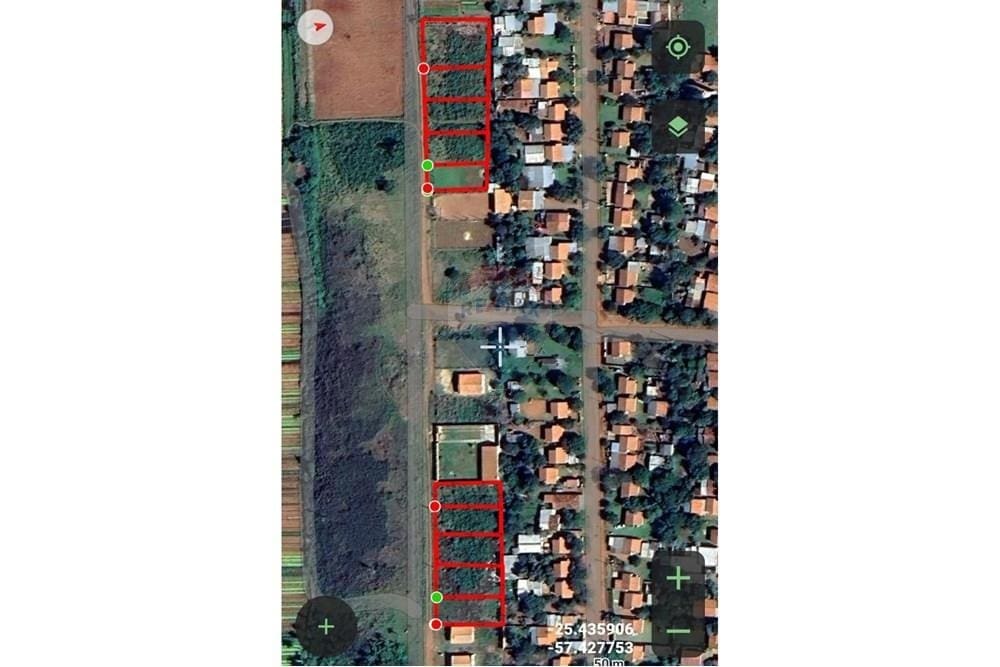Screen dimensions: 1000x667
Task: Tap the compass to reset map orientation
Action: pyautogui.click(x=316, y=27)
